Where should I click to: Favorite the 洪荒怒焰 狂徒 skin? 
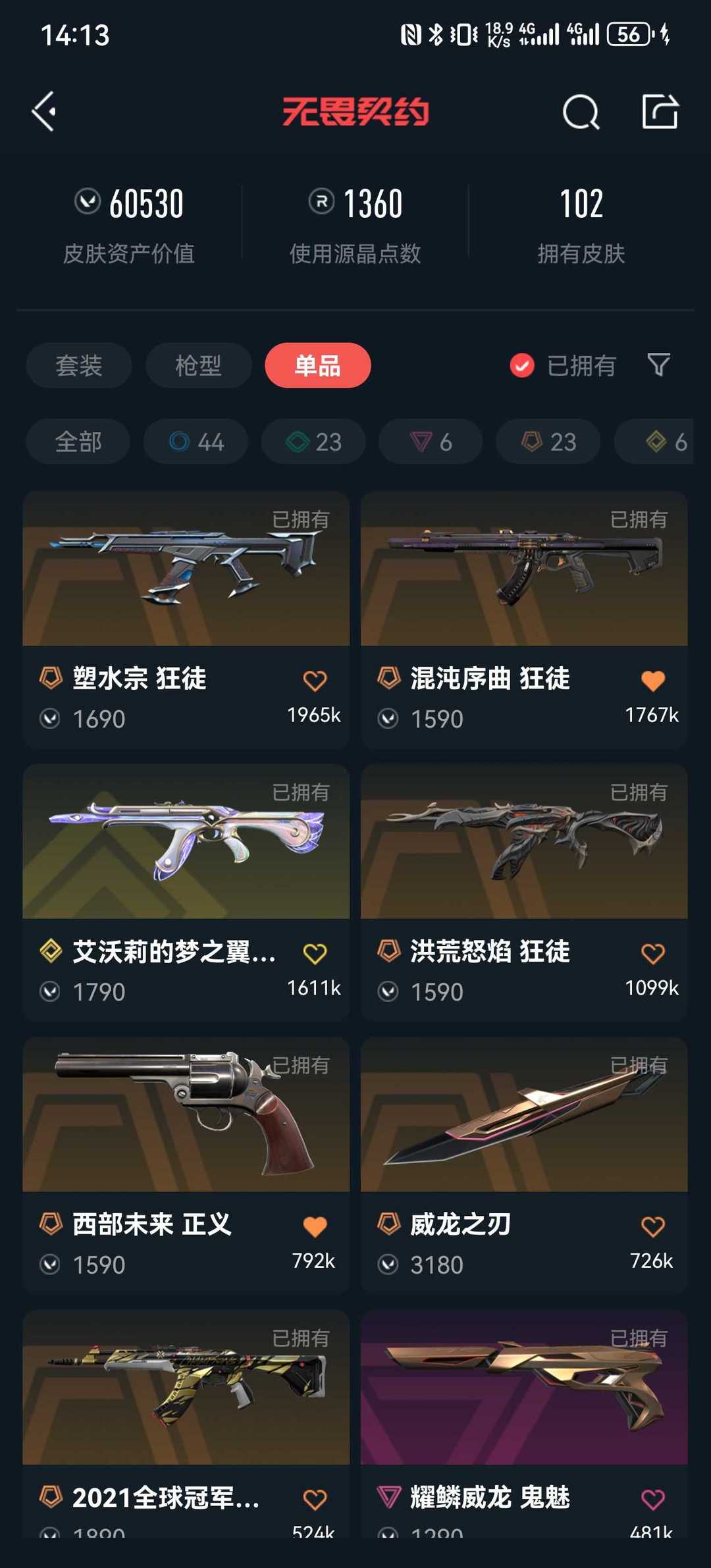pyautogui.click(x=652, y=954)
